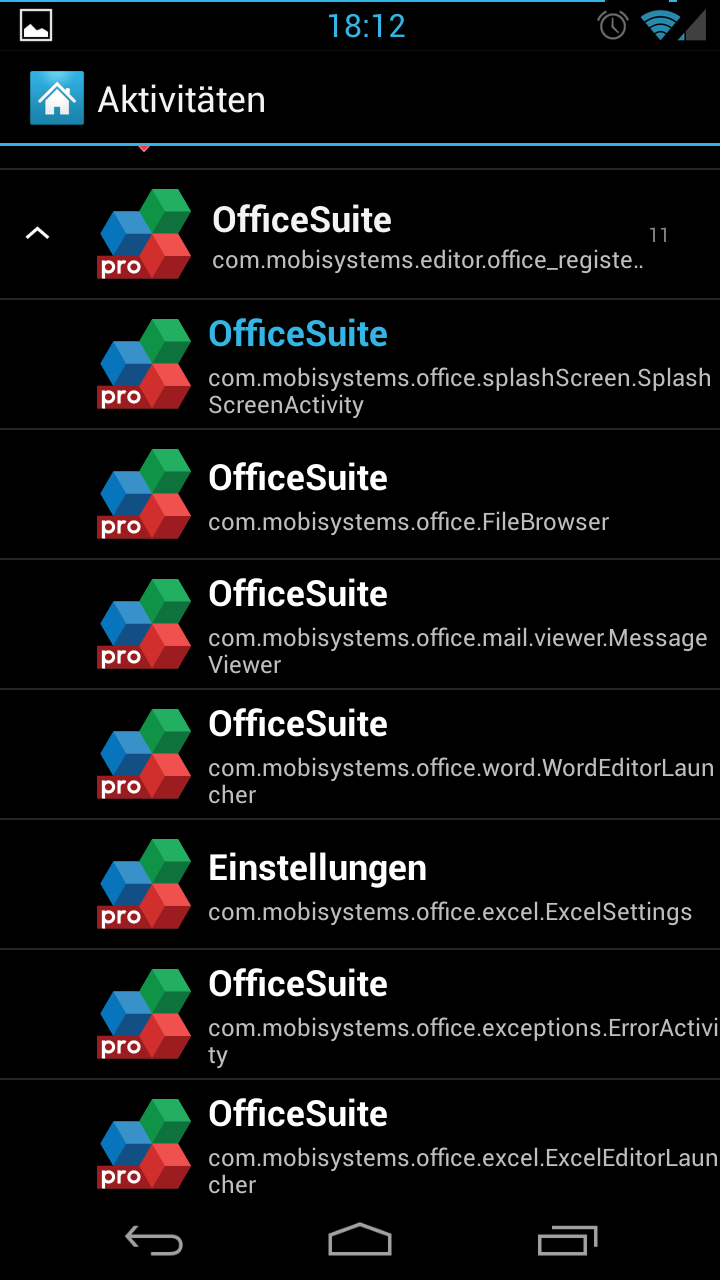Select Einstellungen ExcelSettings activity
The image size is (720, 1280).
click(360, 885)
